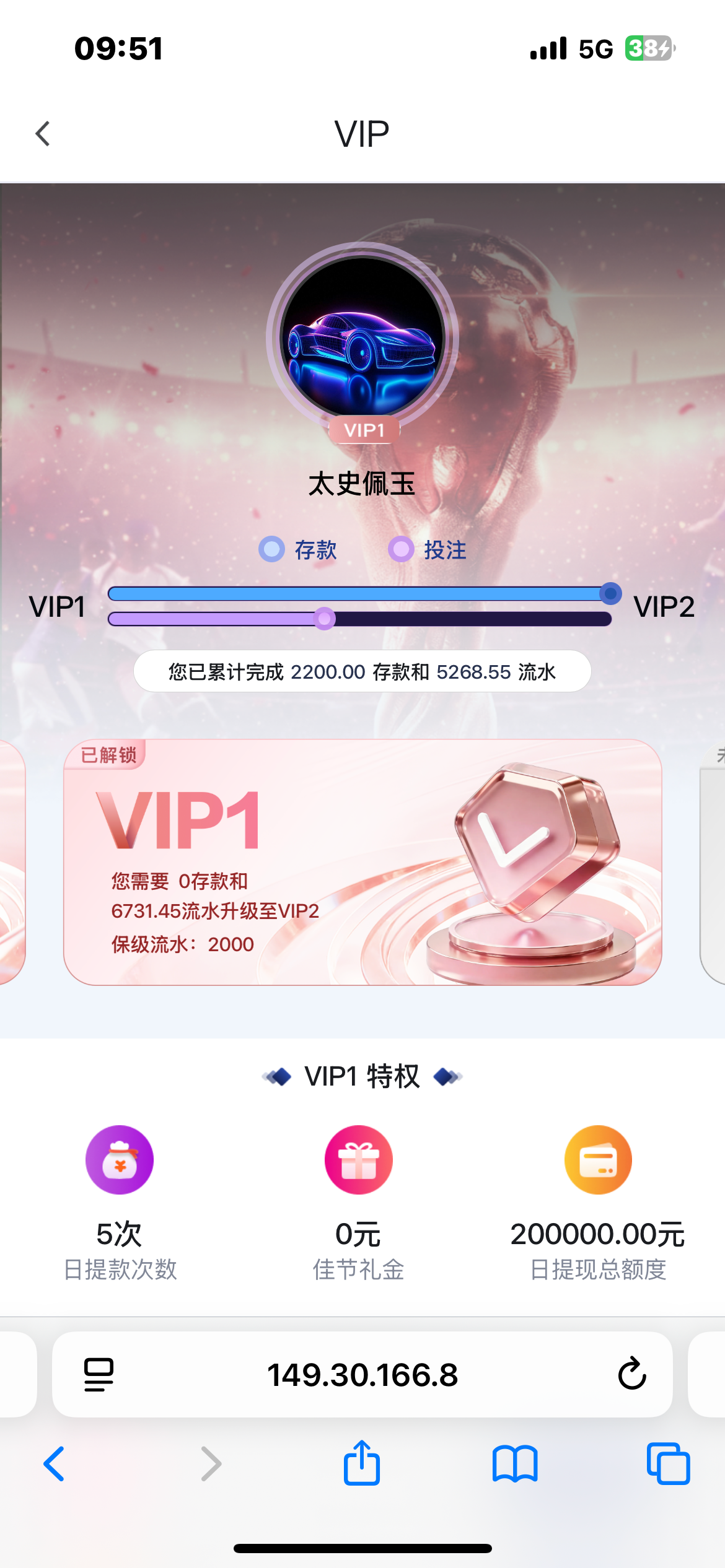Open the page settings menu in address bar

[x=99, y=1375]
